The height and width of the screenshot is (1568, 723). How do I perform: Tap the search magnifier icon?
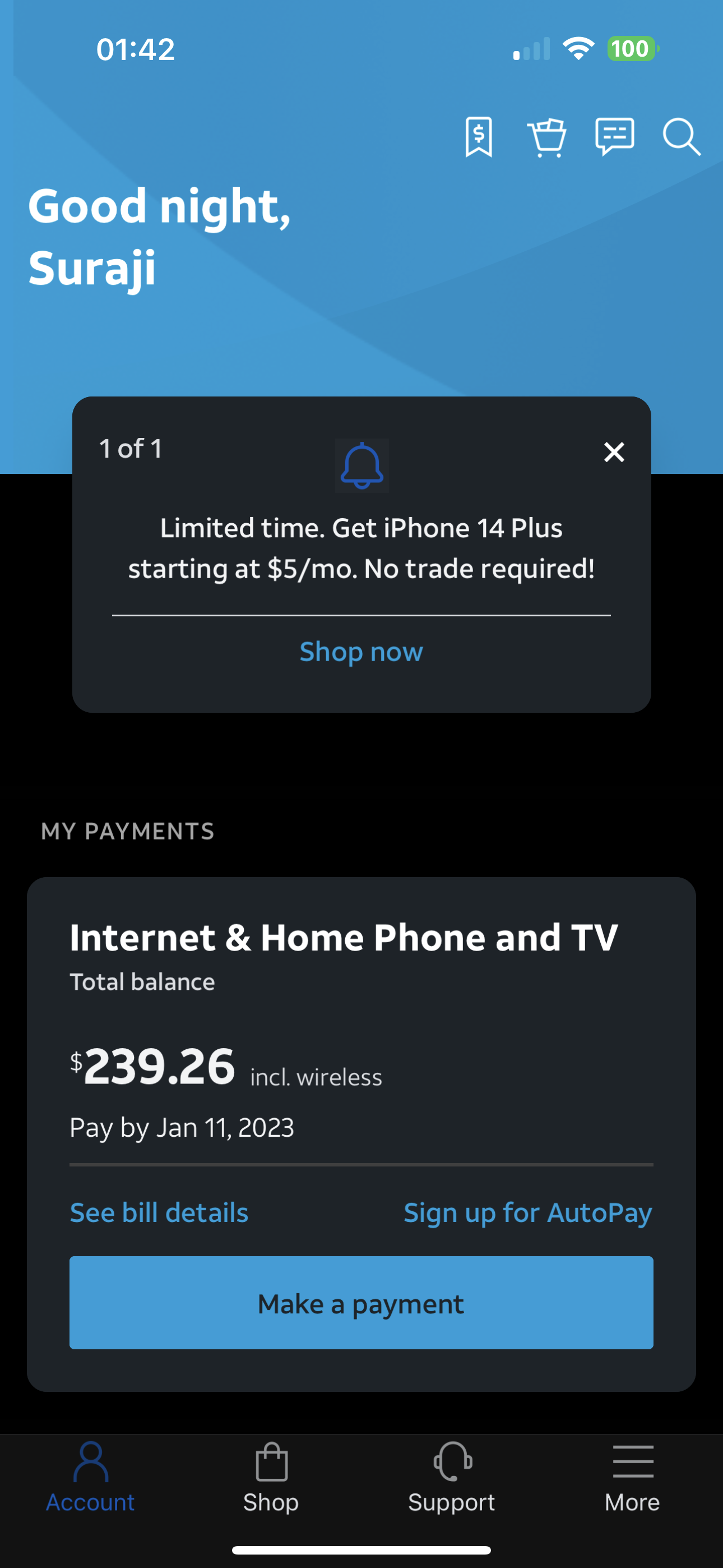point(680,137)
